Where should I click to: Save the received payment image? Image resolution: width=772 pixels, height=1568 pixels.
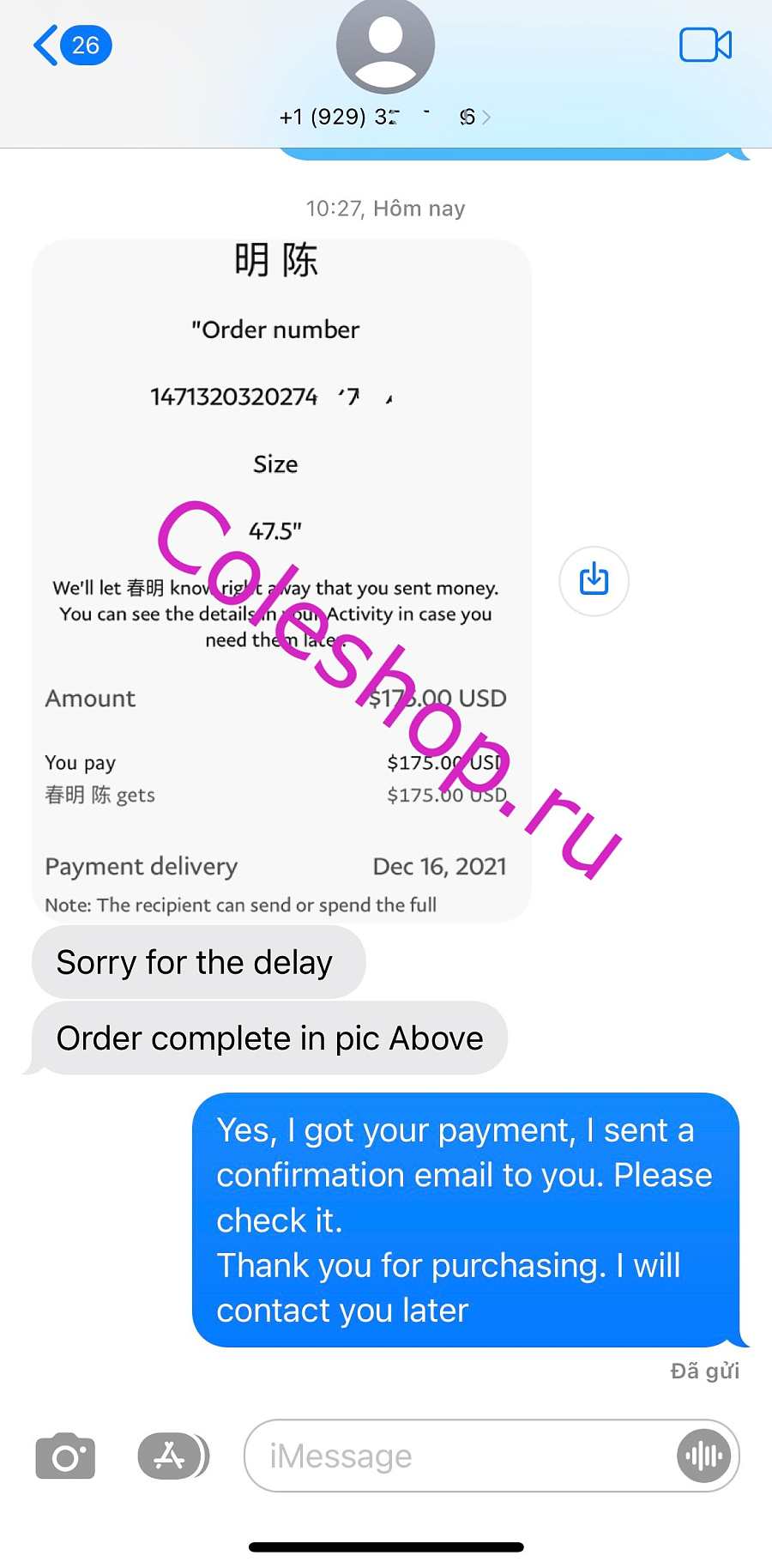click(x=594, y=580)
